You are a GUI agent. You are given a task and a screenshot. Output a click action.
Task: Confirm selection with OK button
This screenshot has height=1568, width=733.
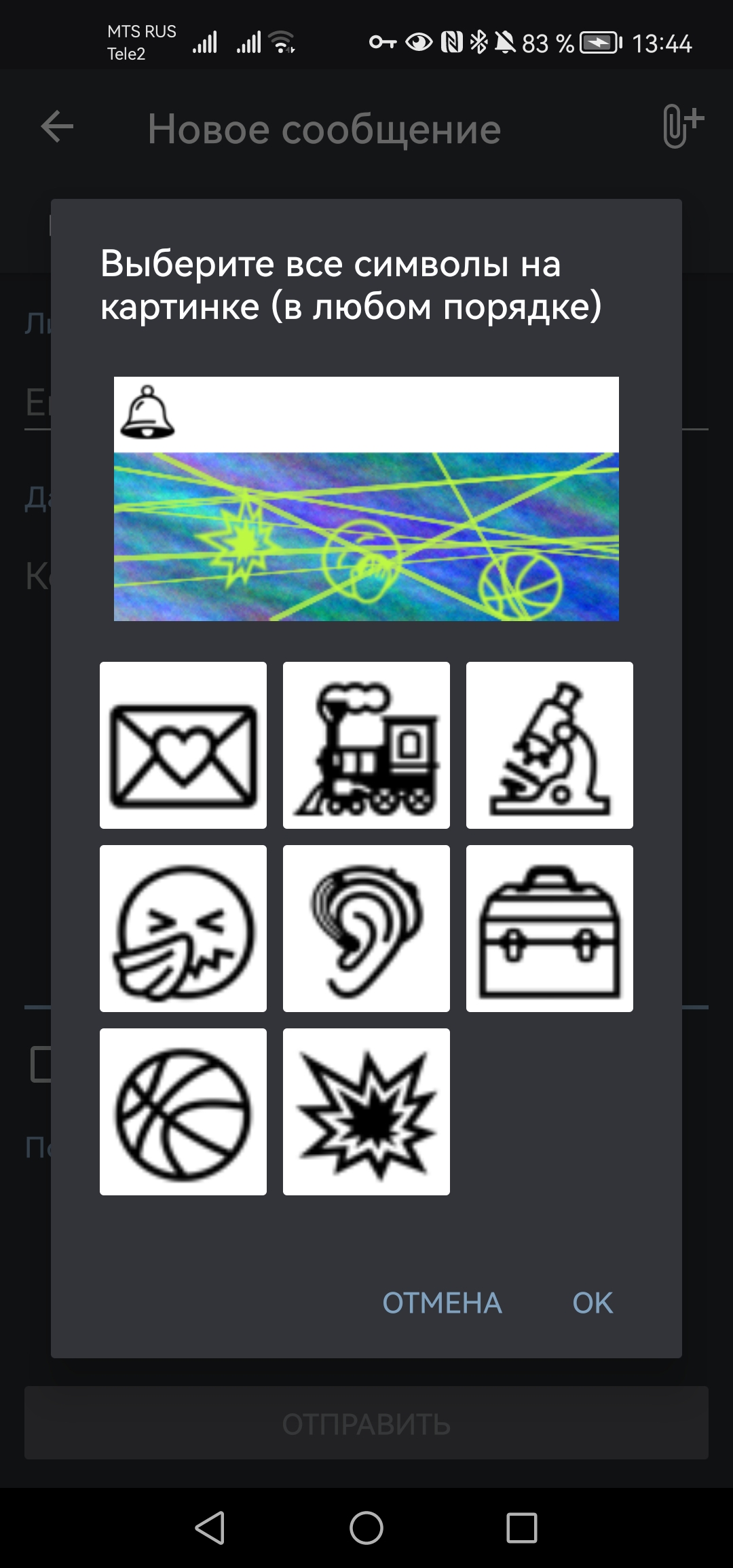[x=593, y=1303]
